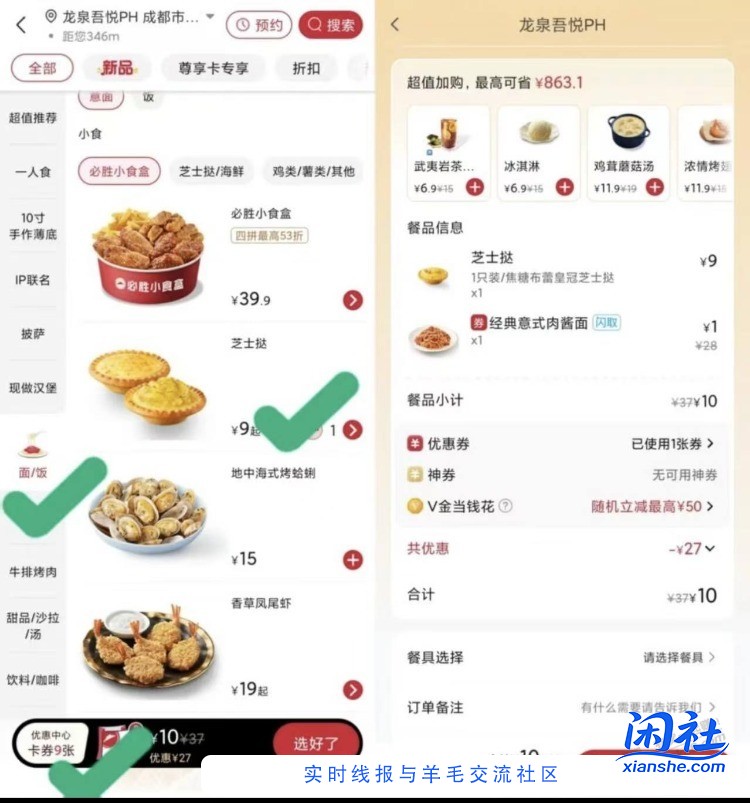Tap the back arrow beside store name
Viewport: 750px width, 803px height.
[20, 26]
